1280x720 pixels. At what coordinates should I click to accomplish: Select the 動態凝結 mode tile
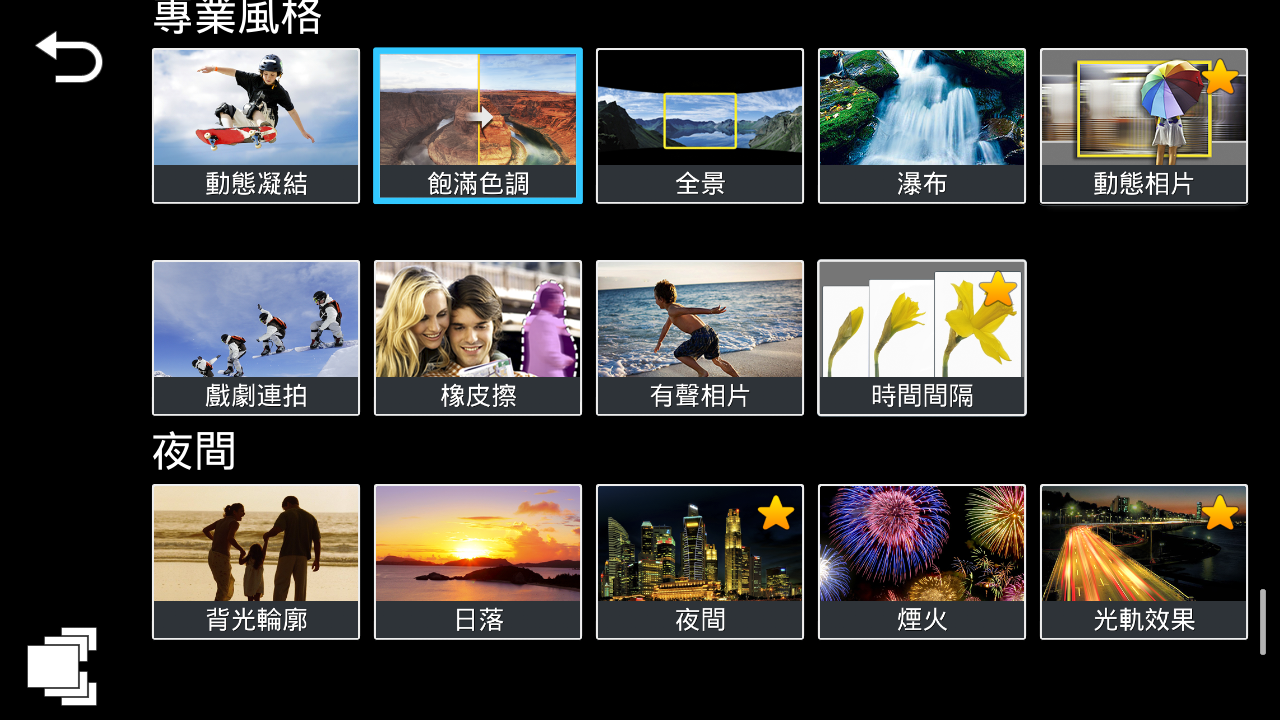[x=256, y=126]
